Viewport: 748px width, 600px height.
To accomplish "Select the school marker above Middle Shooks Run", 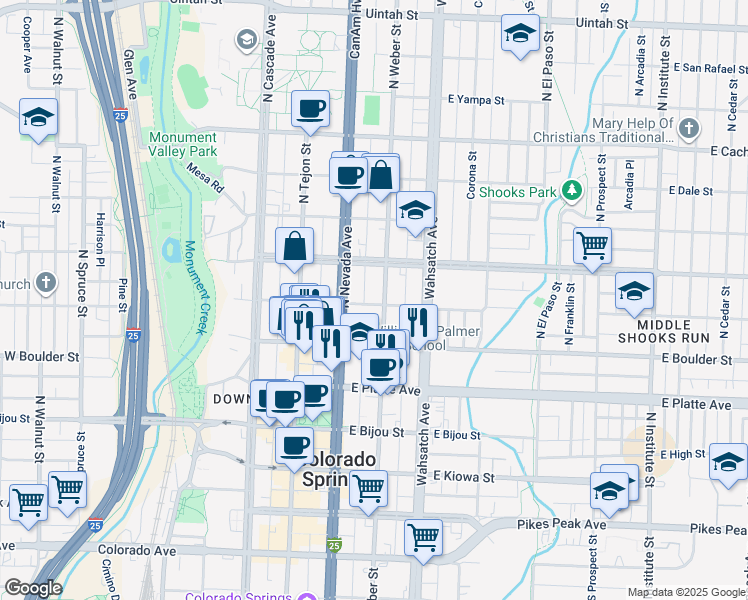I will pyautogui.click(x=634, y=291).
